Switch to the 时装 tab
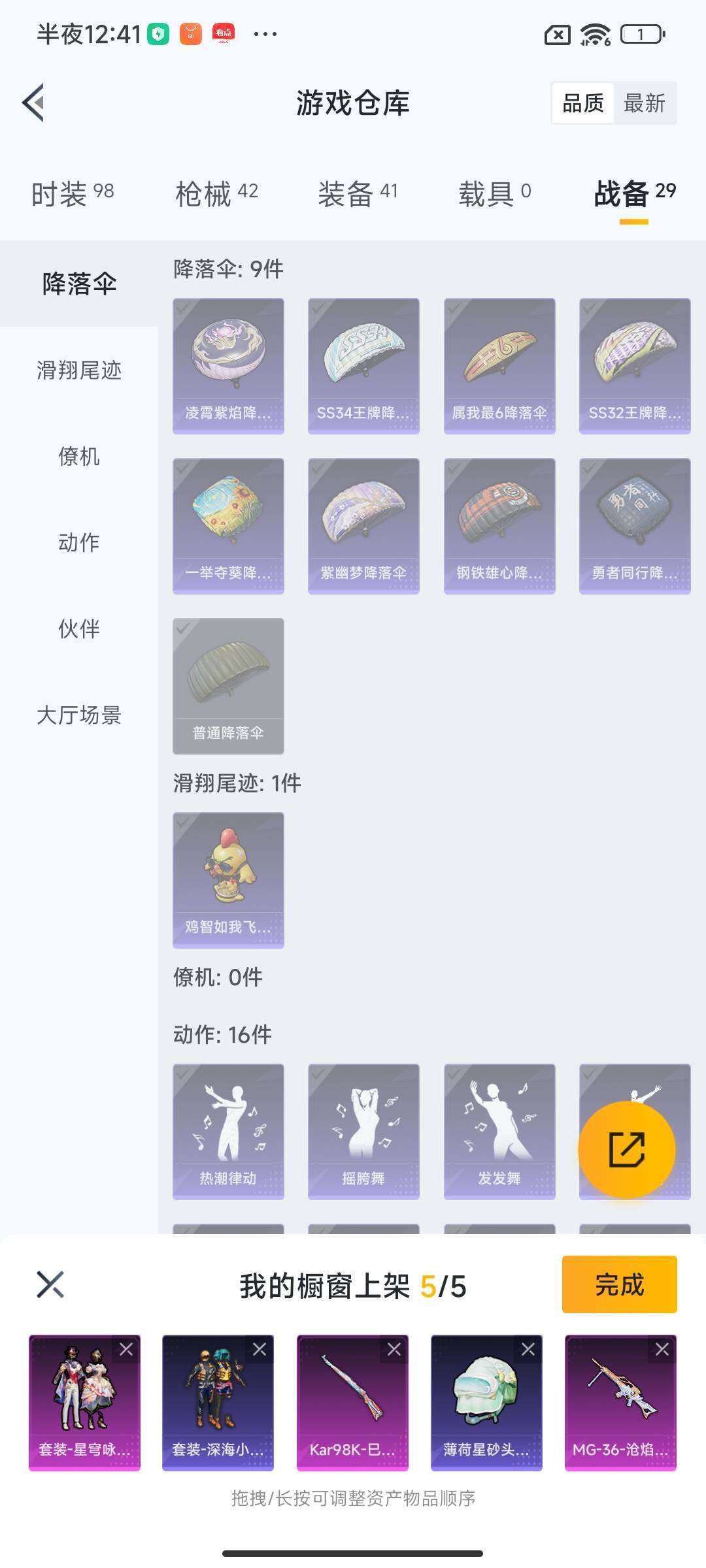This screenshot has height=1568, width=706. tap(72, 193)
